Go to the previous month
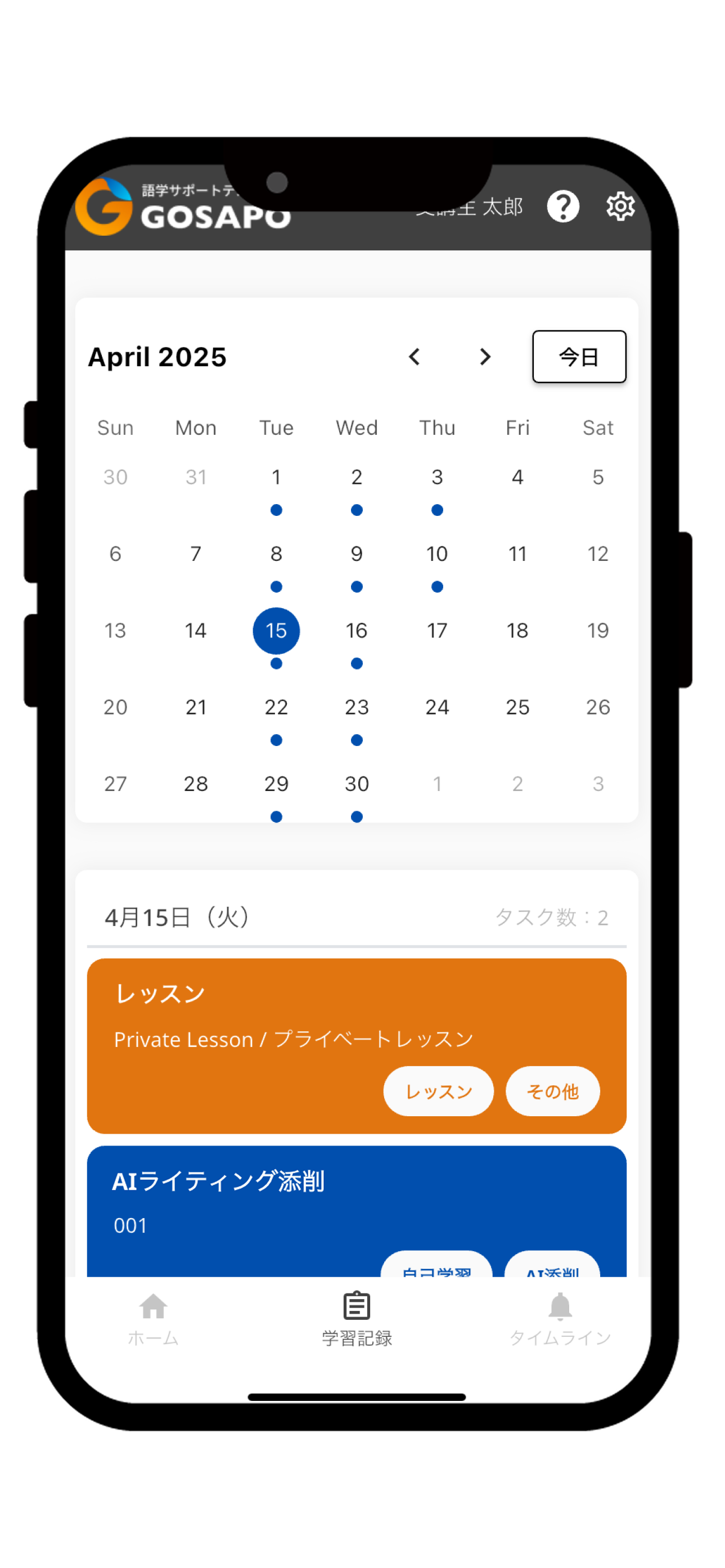The width and height of the screenshot is (725, 1568). point(415,357)
